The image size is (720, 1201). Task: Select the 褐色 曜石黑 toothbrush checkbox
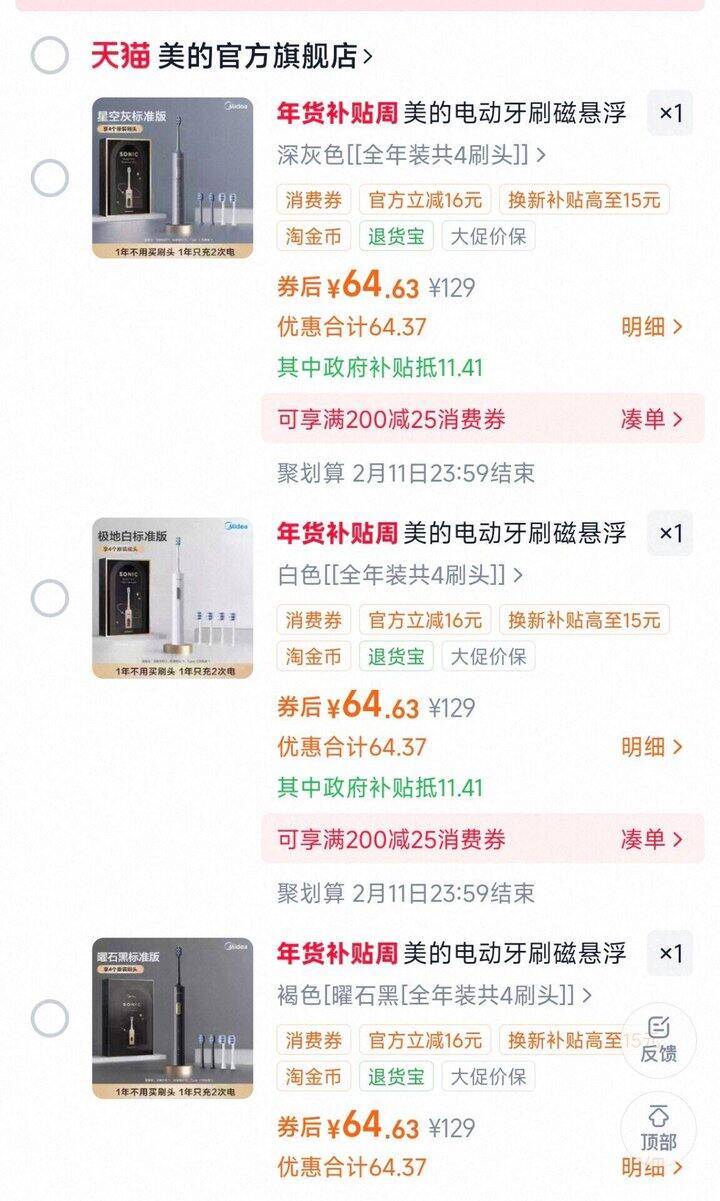(49, 1019)
